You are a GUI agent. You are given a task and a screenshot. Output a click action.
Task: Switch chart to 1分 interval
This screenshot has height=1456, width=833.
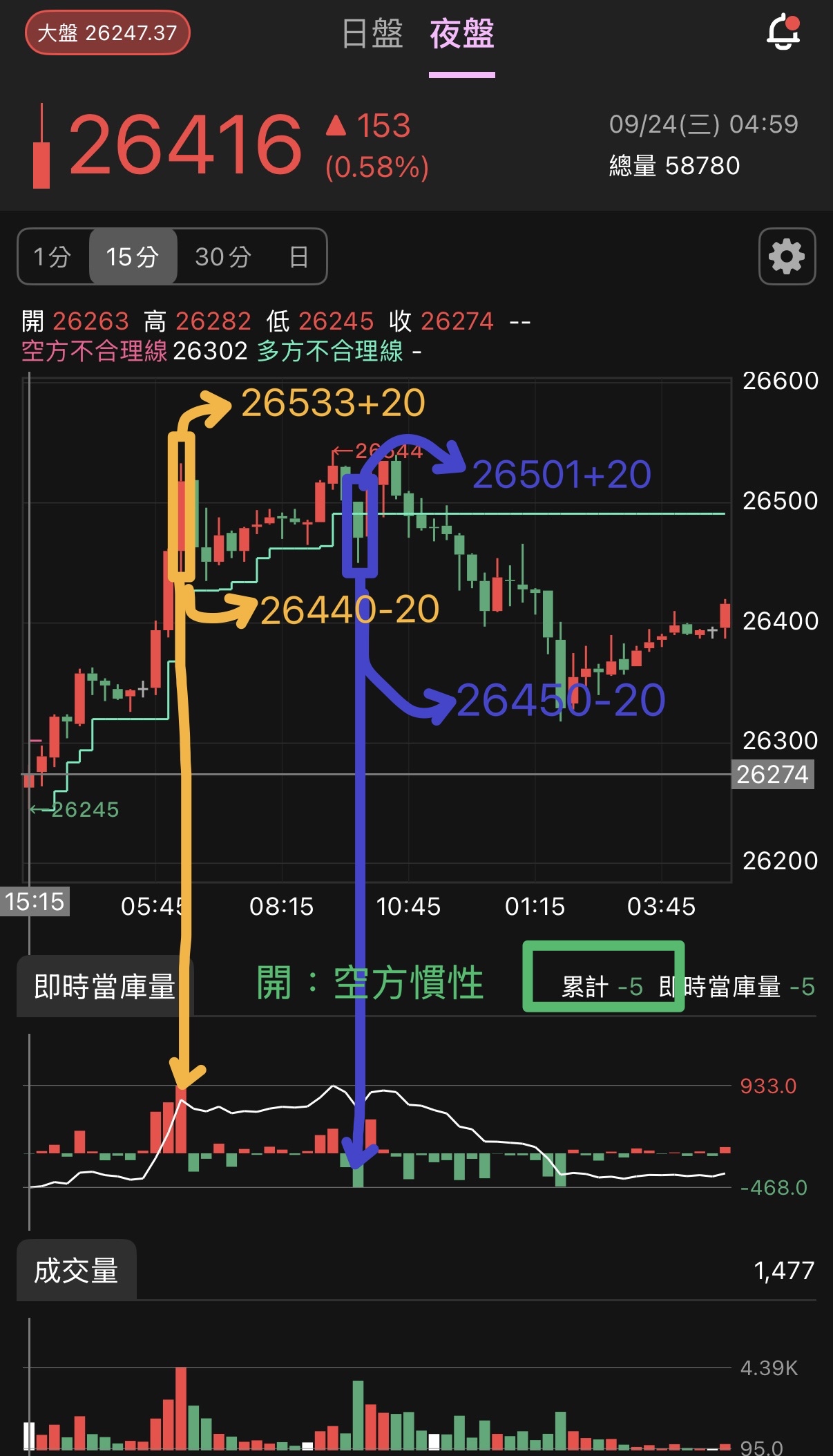(53, 256)
